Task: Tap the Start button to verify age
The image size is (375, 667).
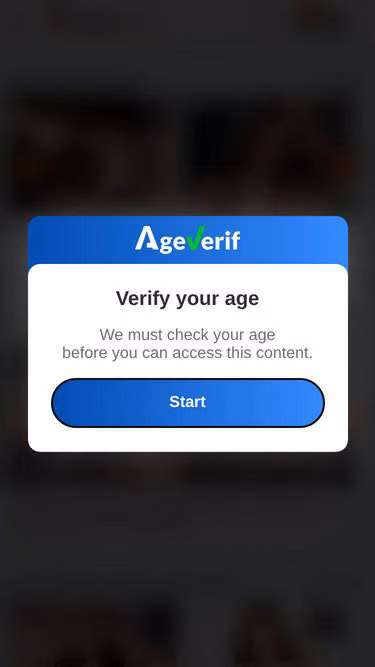Action: [x=188, y=402]
